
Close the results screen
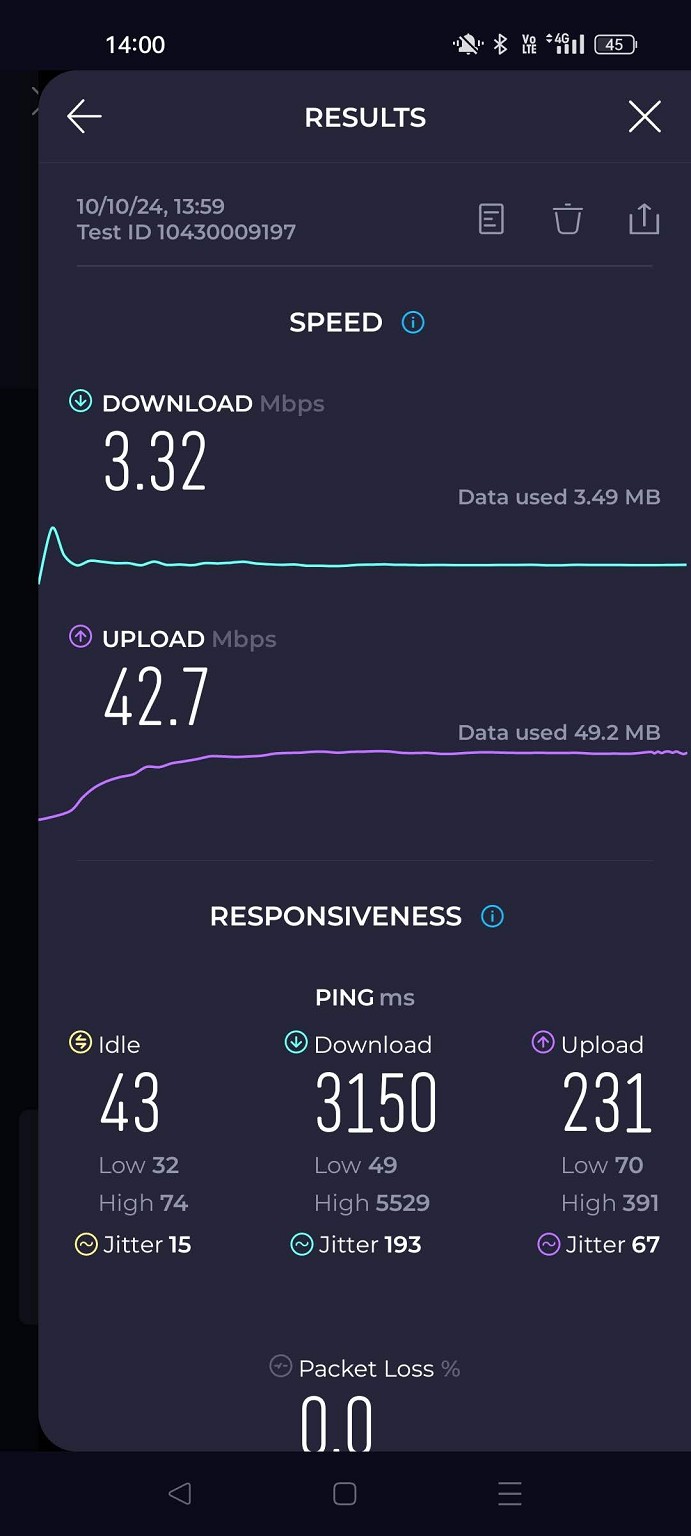click(644, 117)
